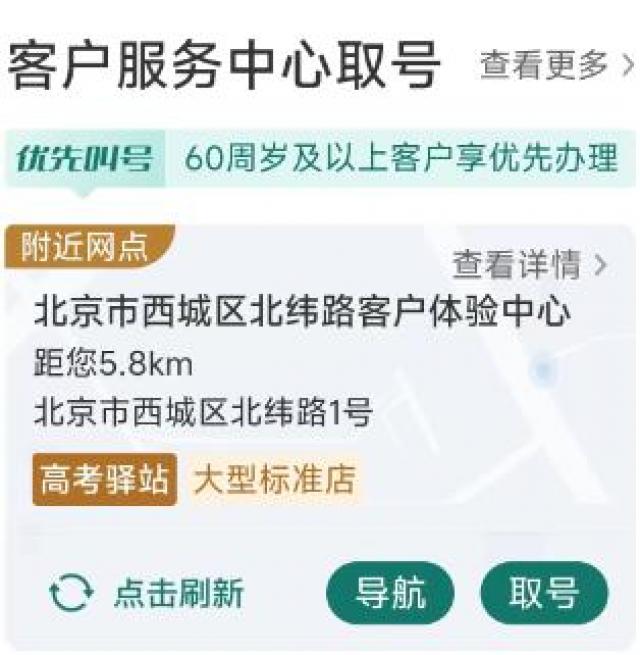This screenshot has width=640, height=655.
Task: Start navigation with the 导航 button
Action: pyautogui.click(x=390, y=593)
